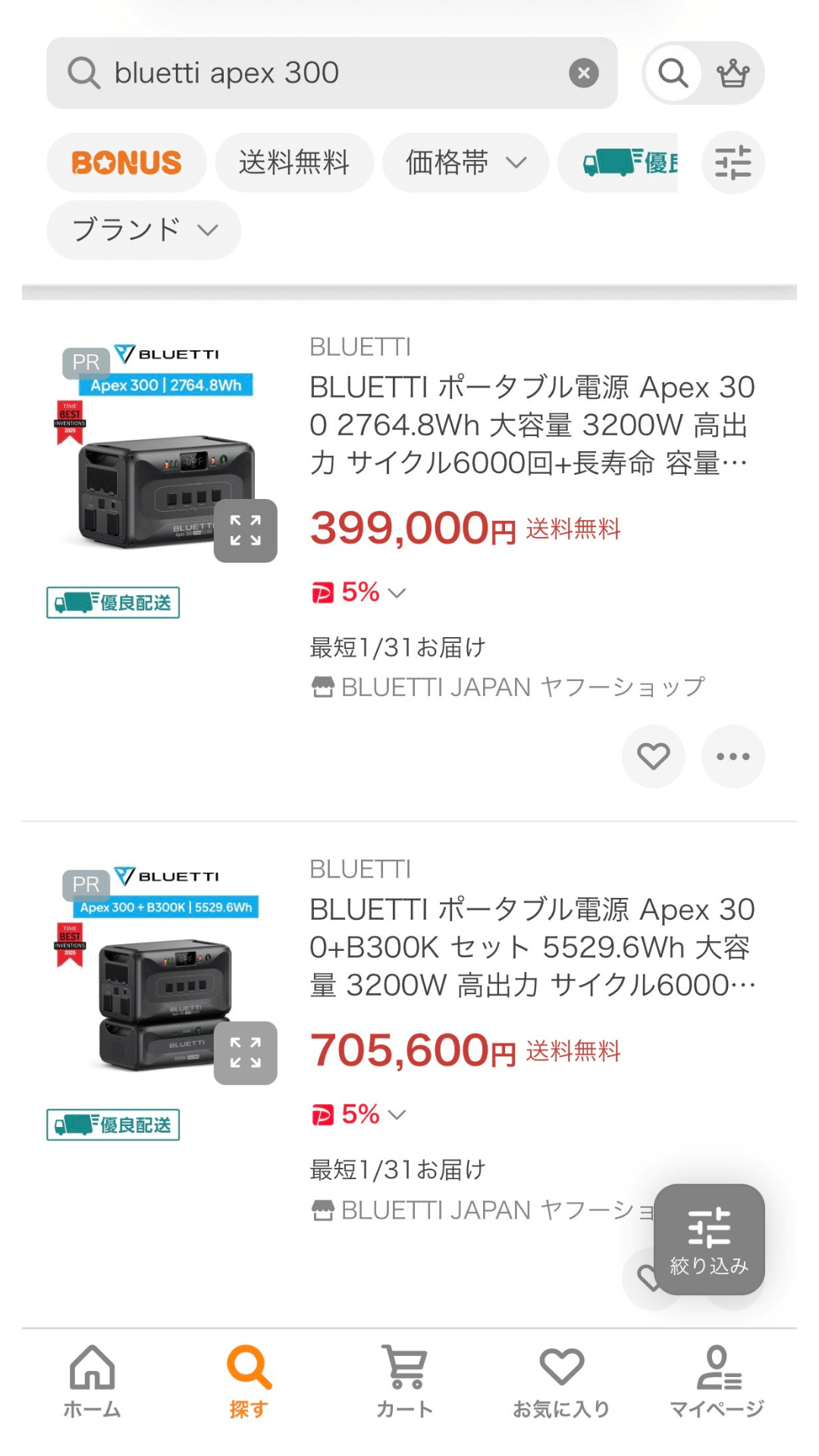This screenshot has width=819, height=1456.
Task: Expand the 5% PayPay details on the second product
Action: click(397, 1113)
